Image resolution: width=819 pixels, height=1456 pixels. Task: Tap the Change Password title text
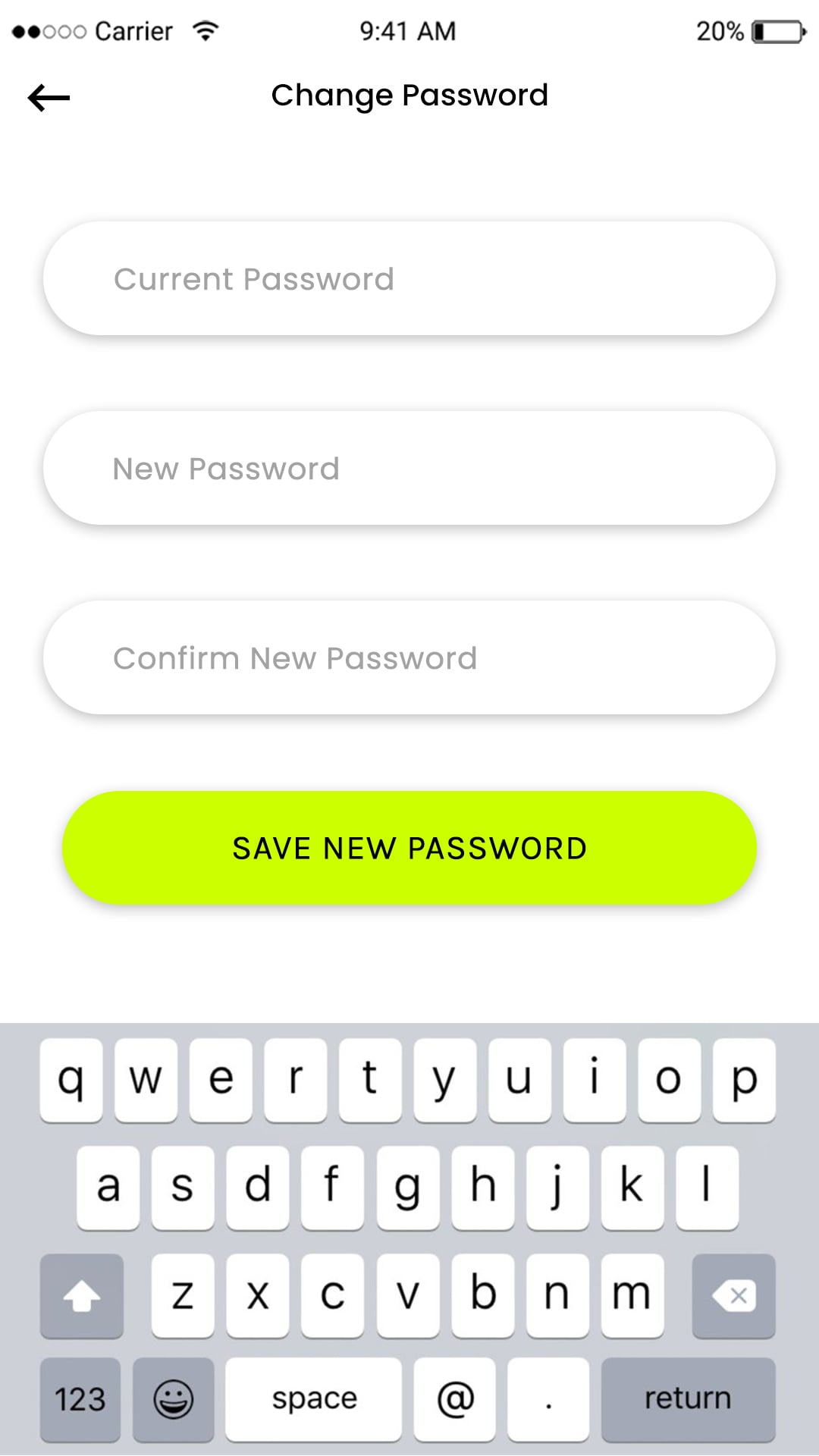tap(409, 94)
